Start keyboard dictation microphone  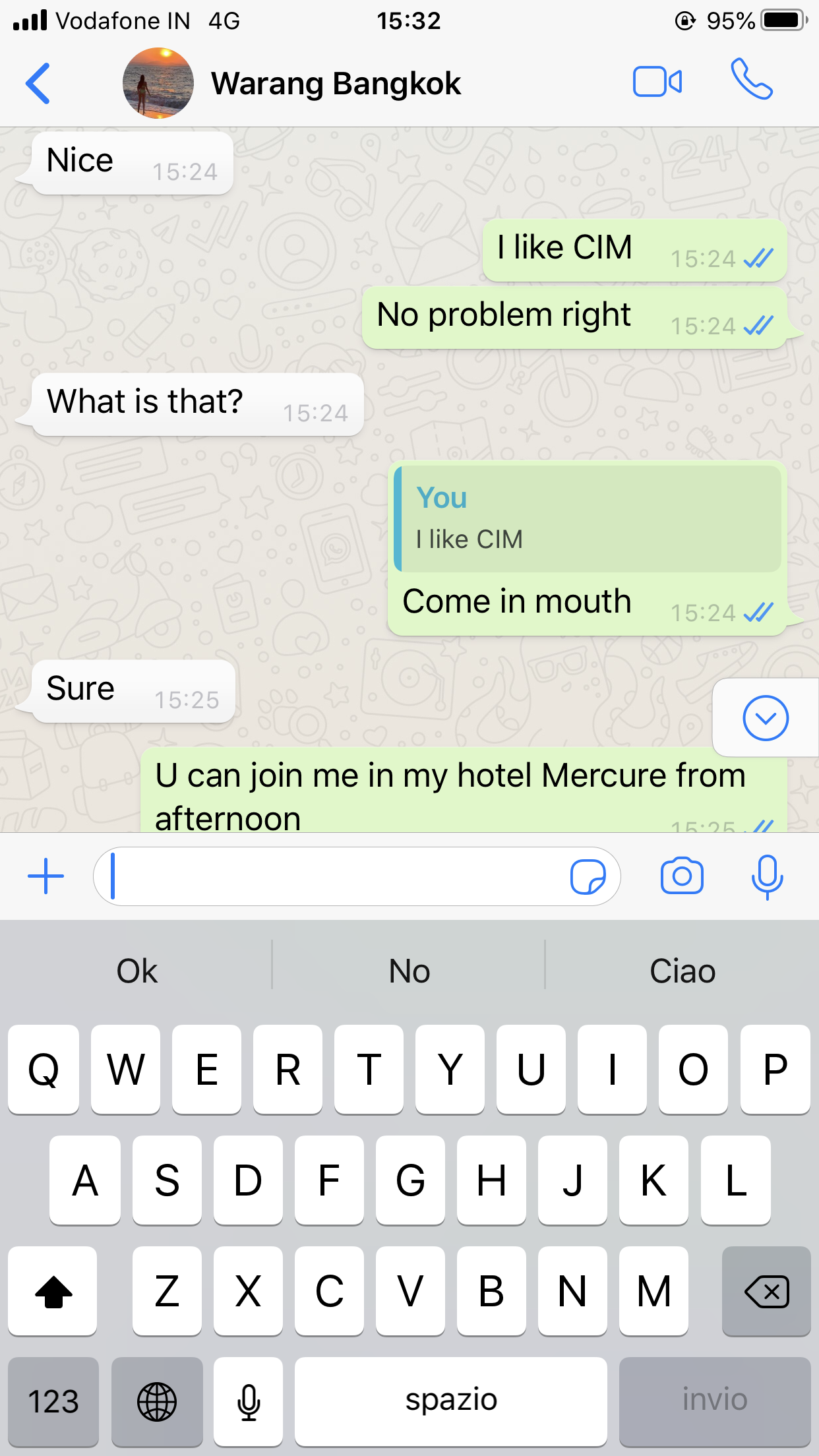249,1401
